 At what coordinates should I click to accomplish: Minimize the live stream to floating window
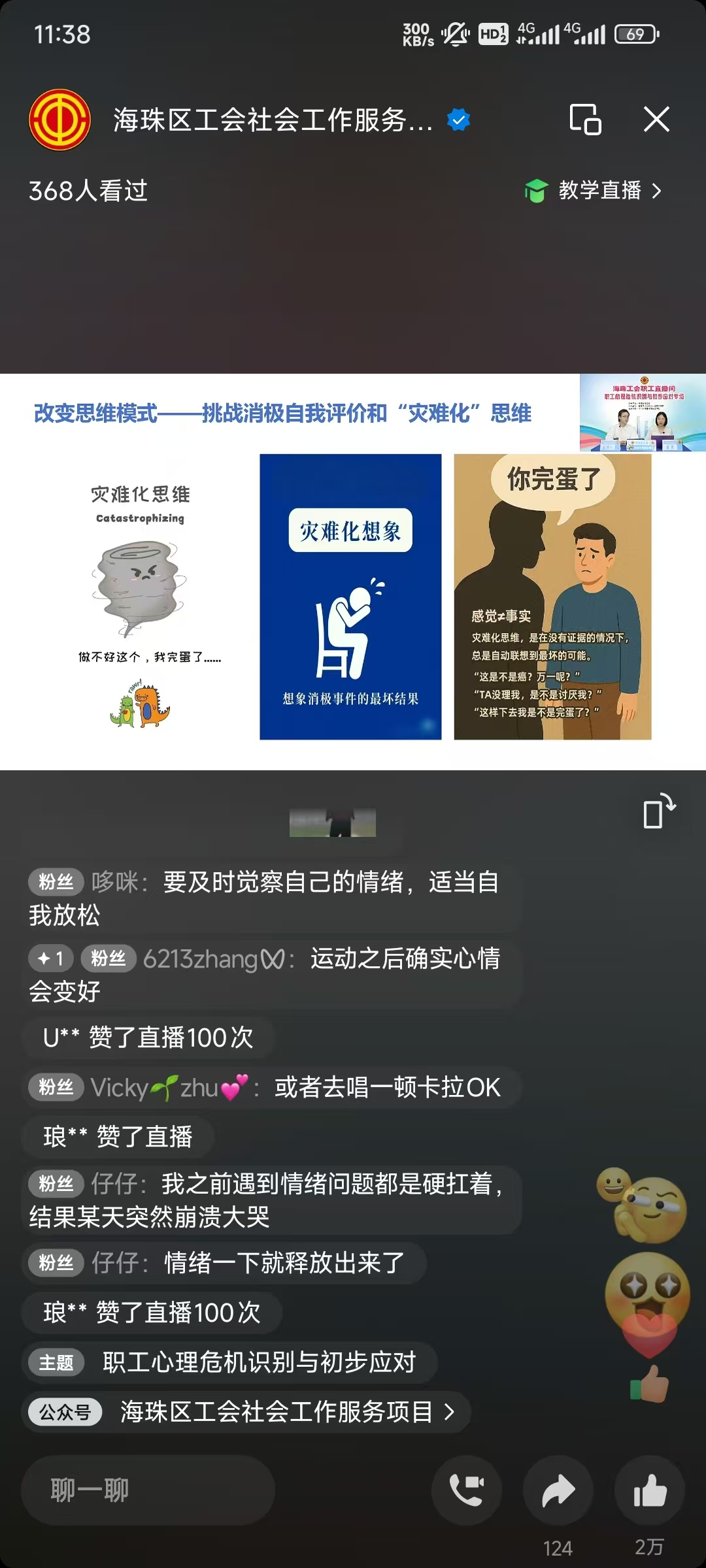[585, 120]
